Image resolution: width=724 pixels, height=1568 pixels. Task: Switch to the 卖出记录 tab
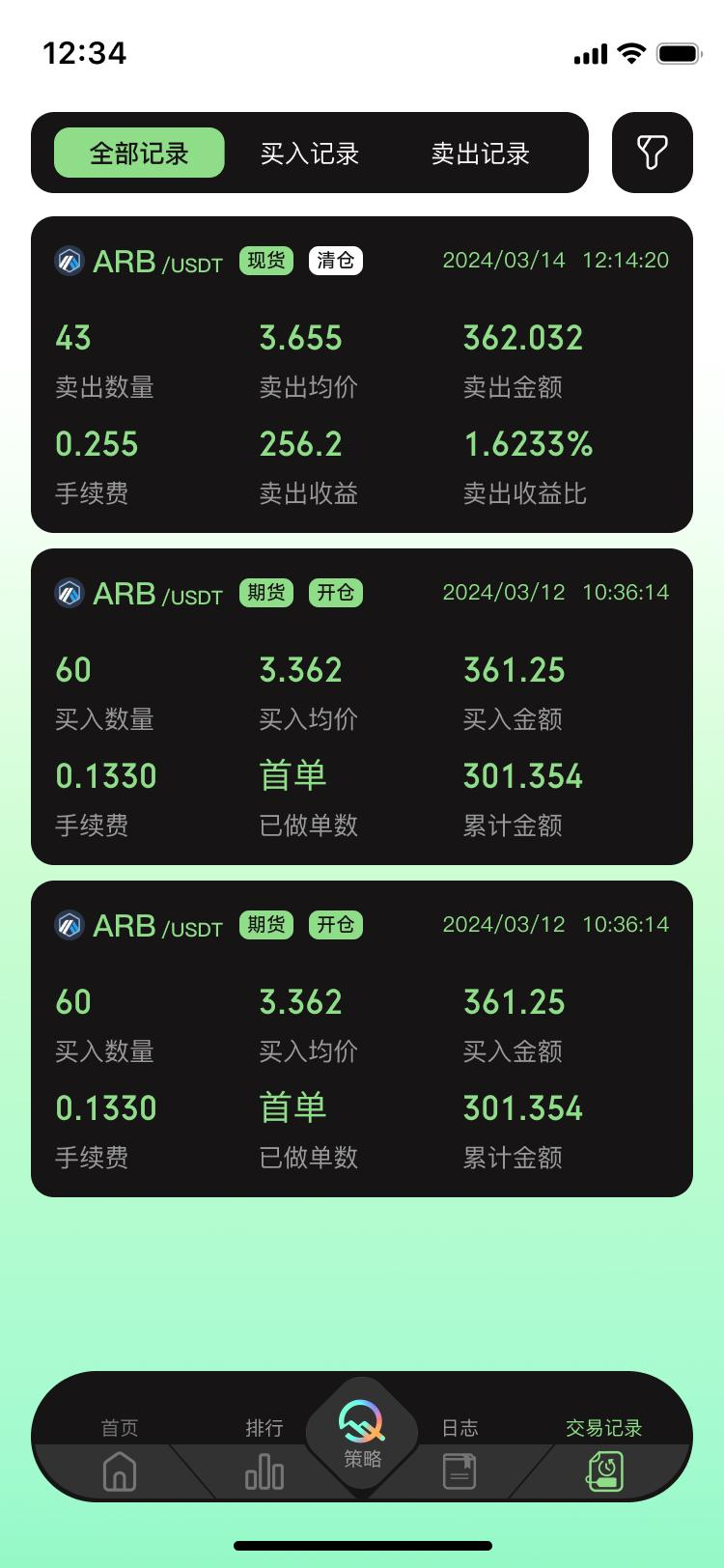pos(481,153)
